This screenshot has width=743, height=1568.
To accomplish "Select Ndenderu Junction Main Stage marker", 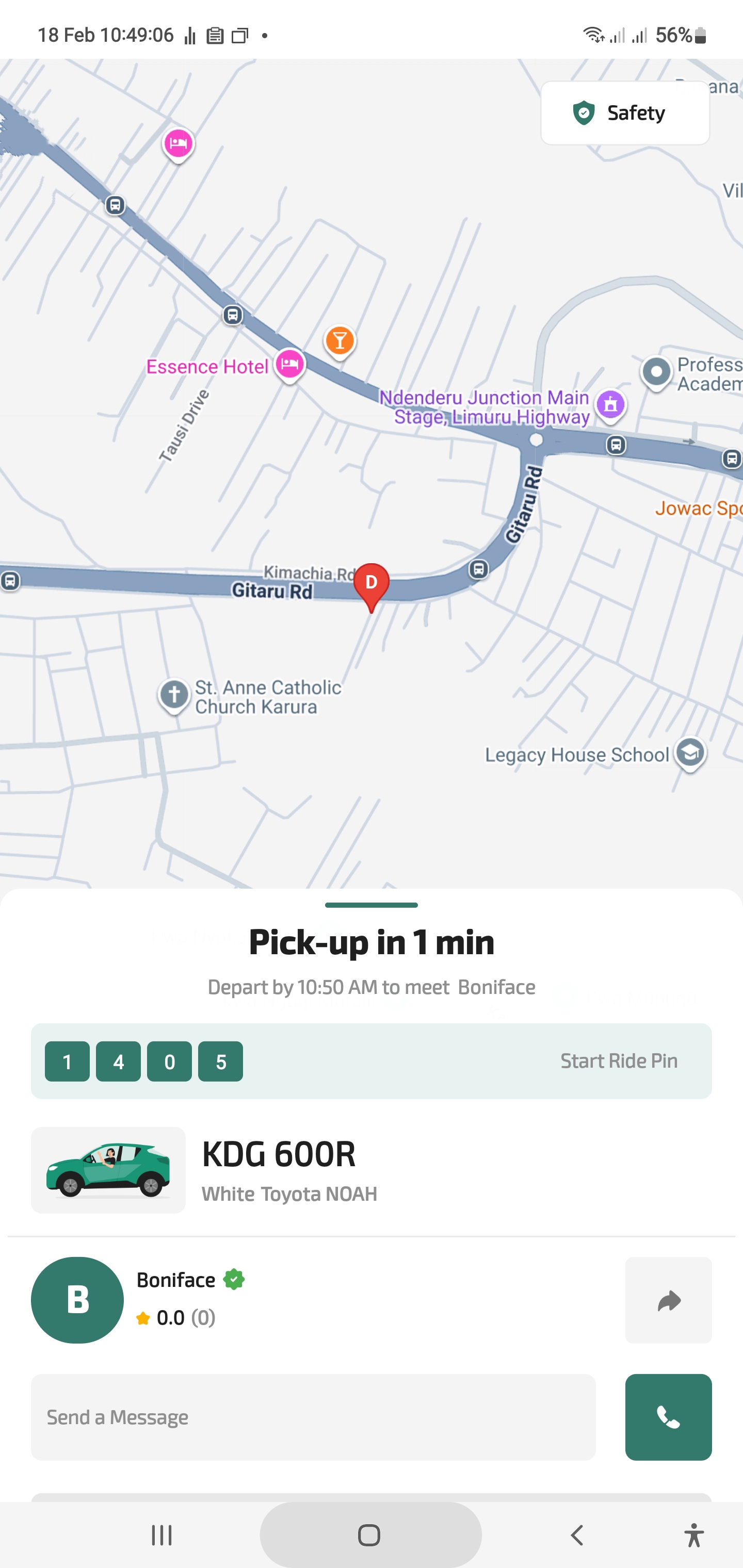I will point(611,405).
